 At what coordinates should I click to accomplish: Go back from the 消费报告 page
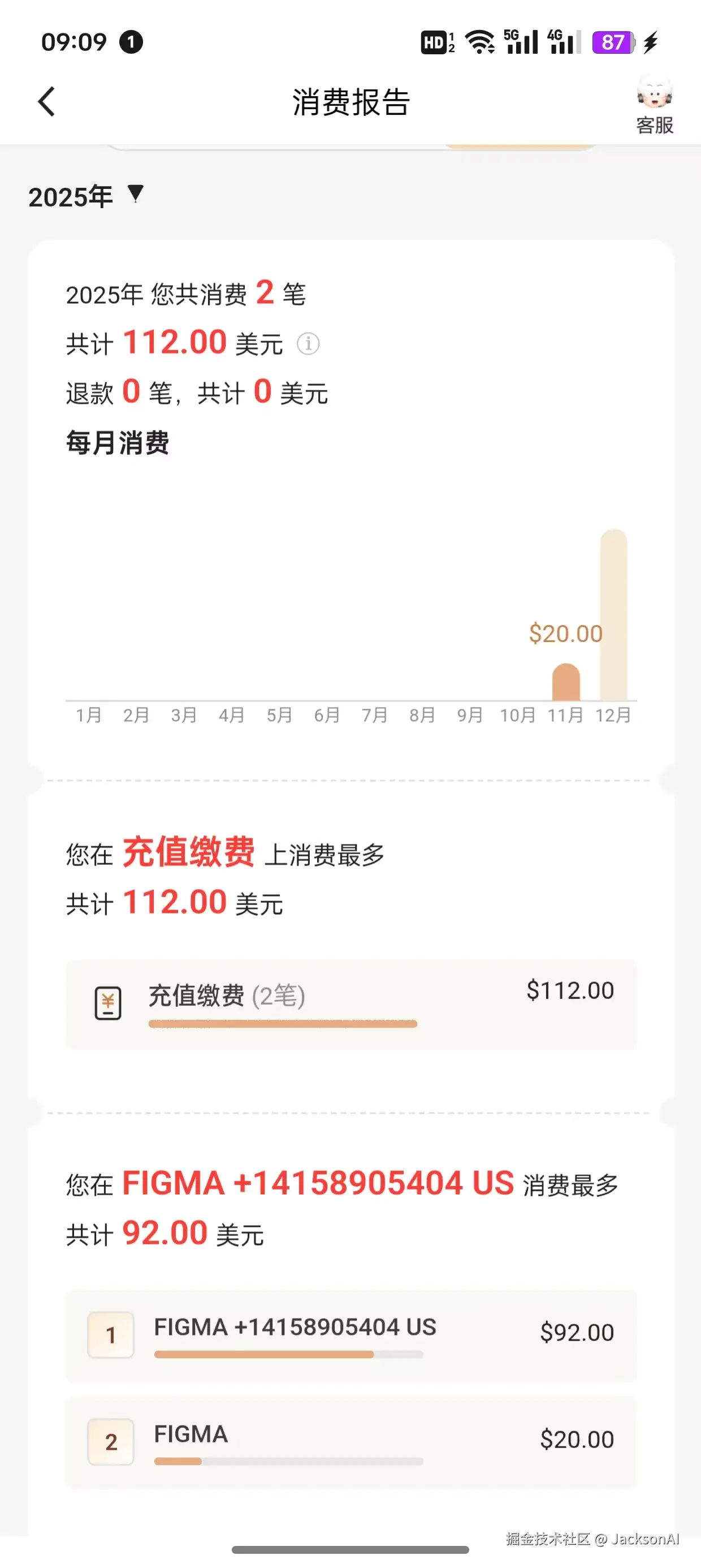(46, 102)
